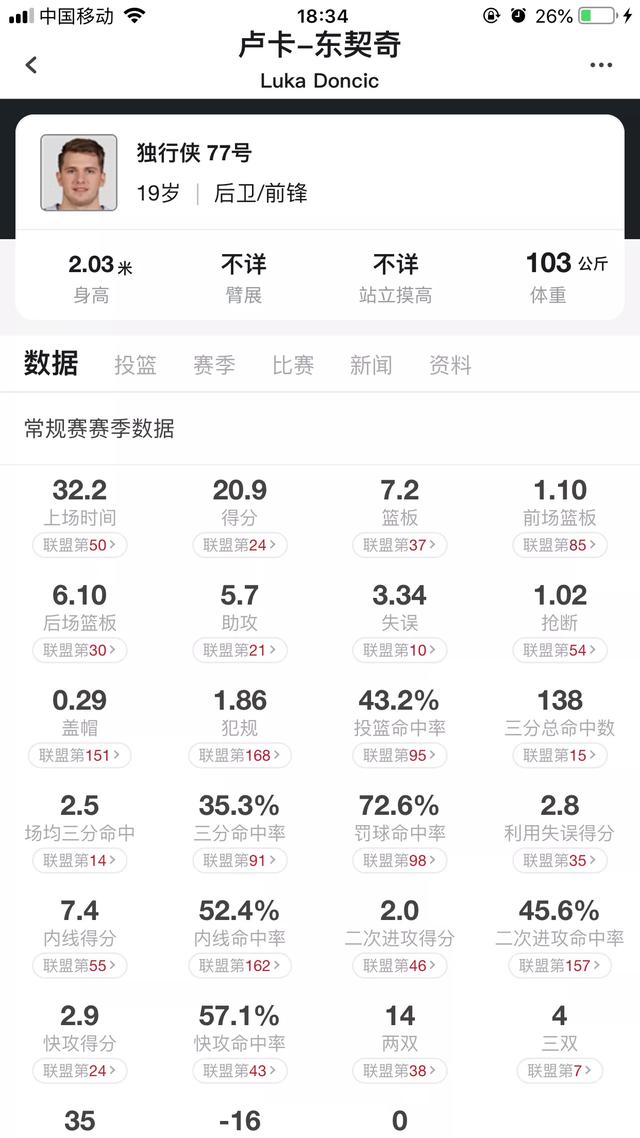Screen dimensions: 640x1138
Task: Switch to the 赛季 tab
Action: pyautogui.click(x=214, y=364)
